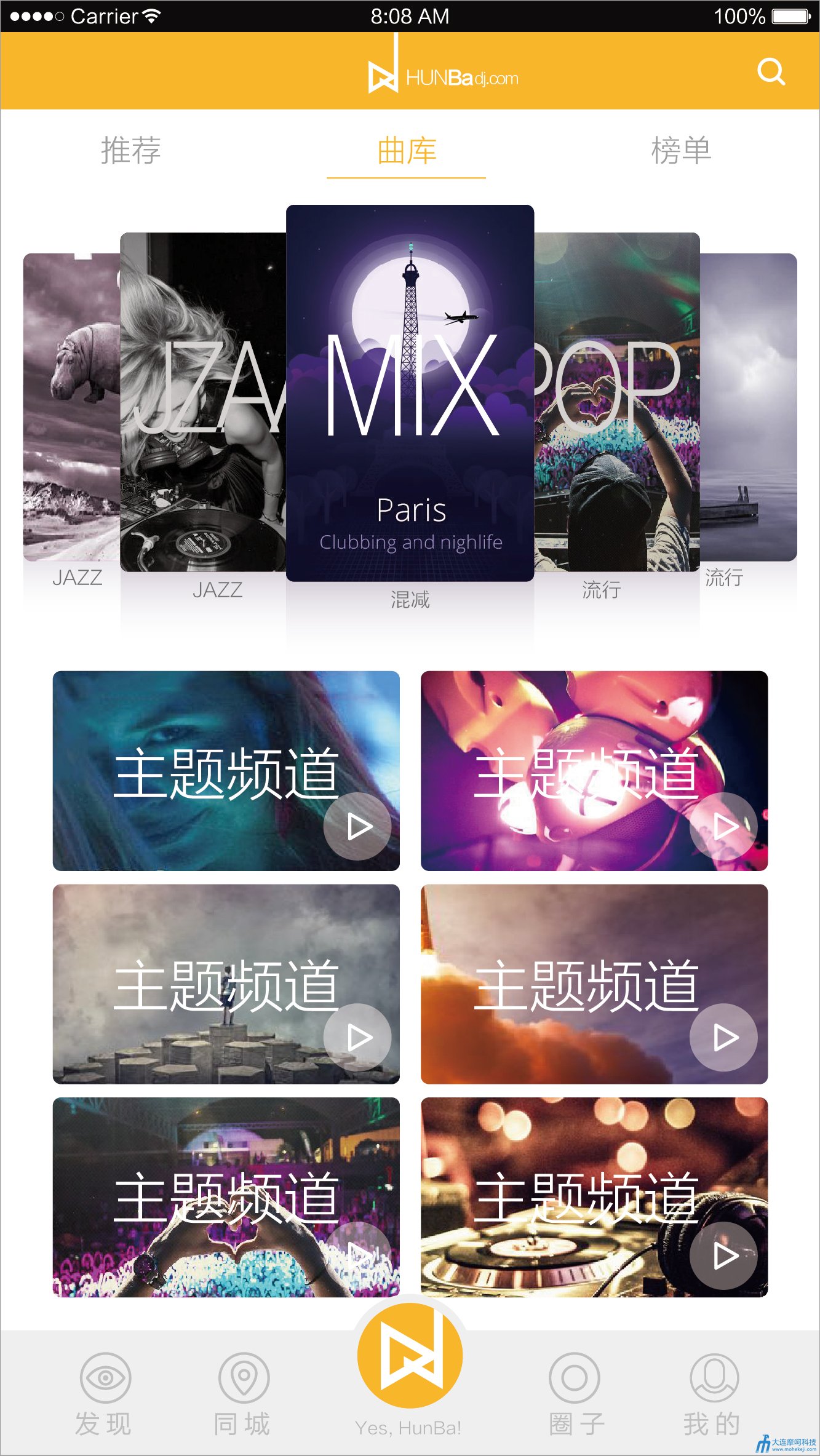This screenshot has width=820, height=1456.
Task: Play the orange clouds 主题频道 channel
Action: point(723,1038)
